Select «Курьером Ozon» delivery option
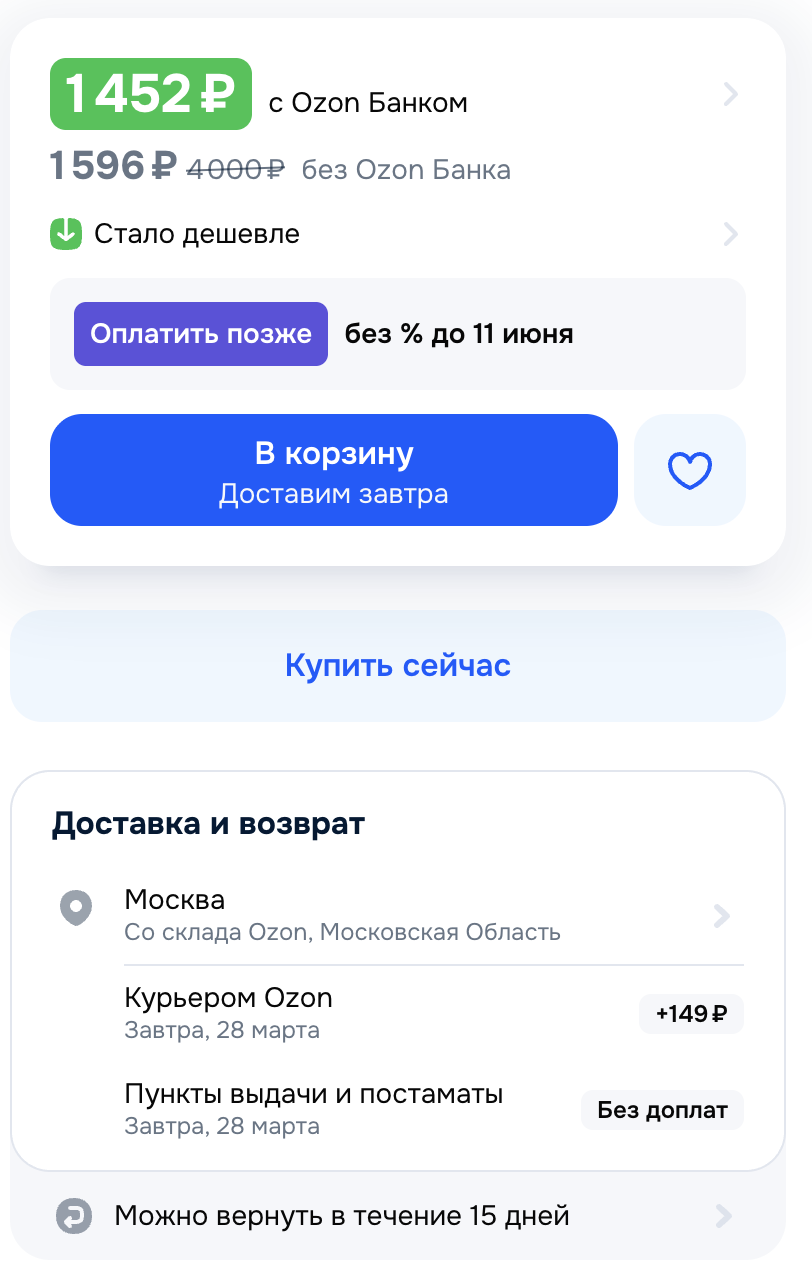This screenshot has height=1286, width=812. 227,997
